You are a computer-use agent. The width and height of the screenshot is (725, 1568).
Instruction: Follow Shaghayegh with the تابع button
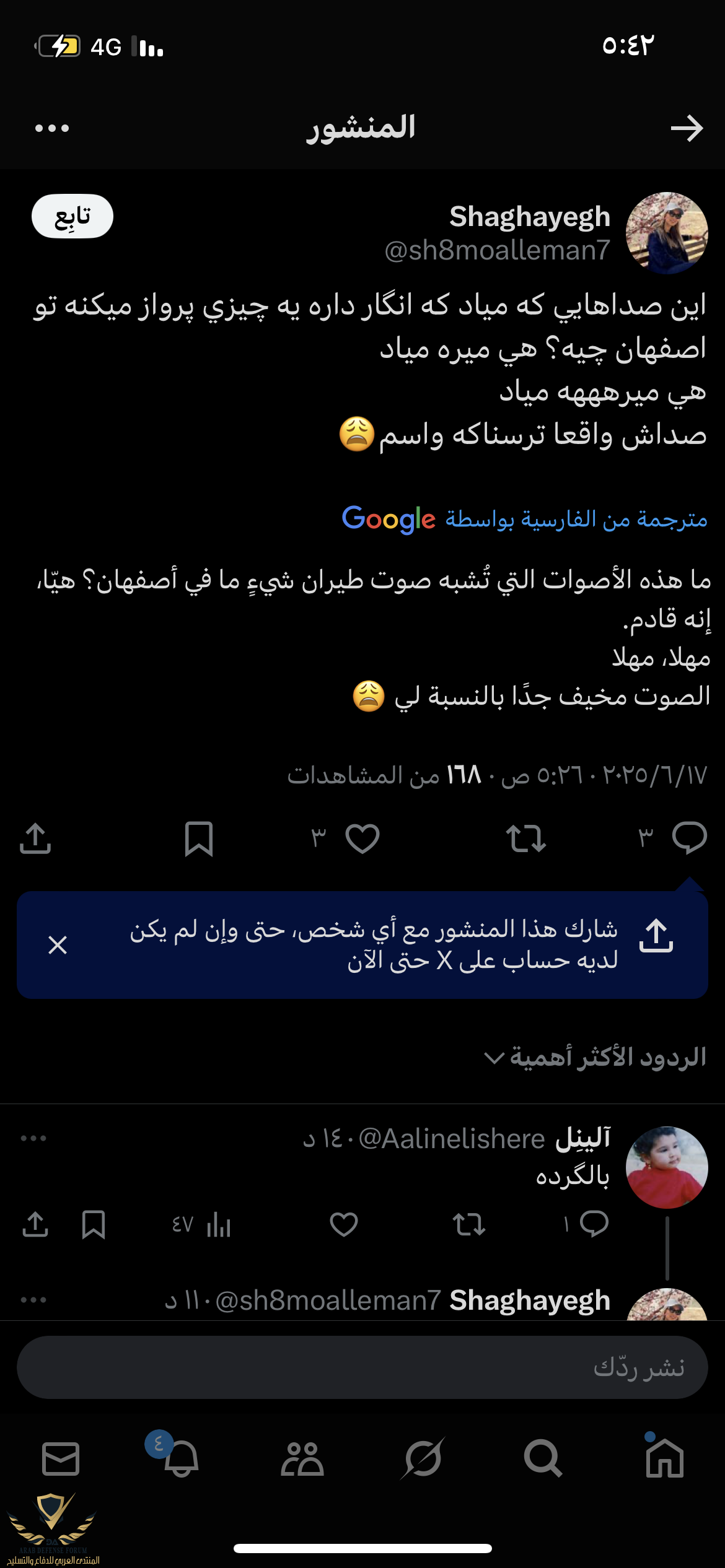[72, 217]
